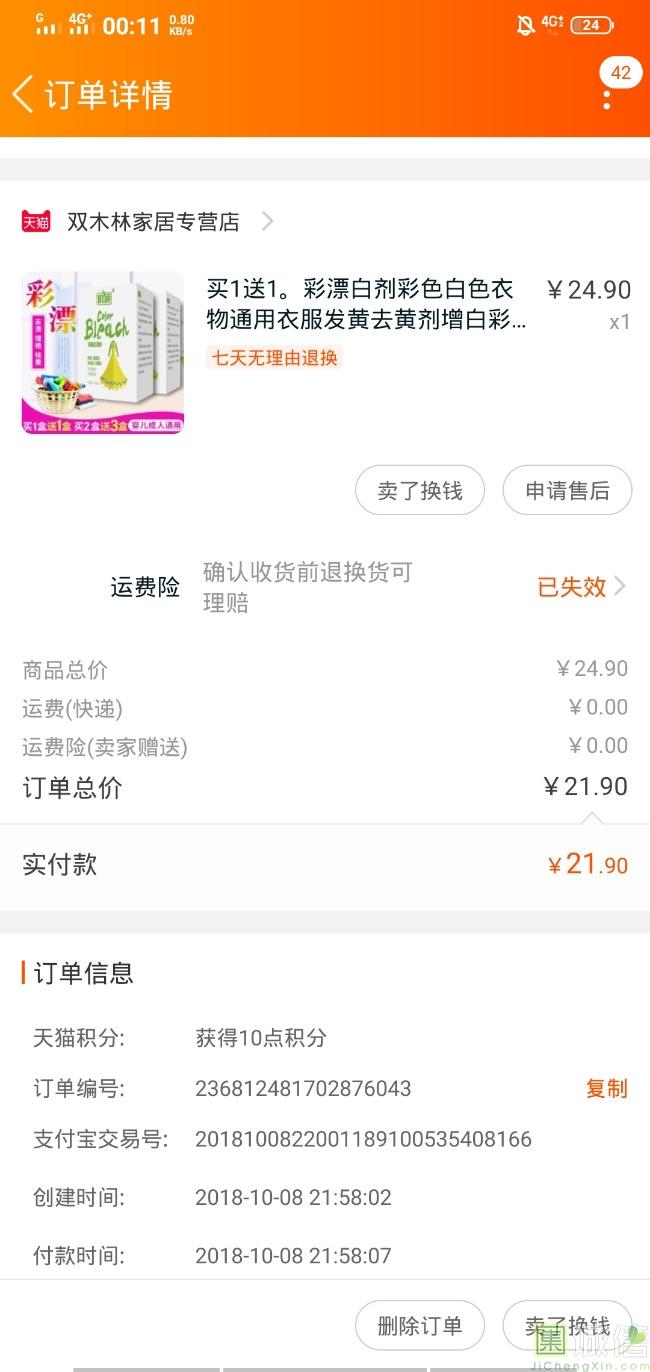The height and width of the screenshot is (1372, 650).
Task: Tap 申请售后 to request after-sales service
Action: [567, 491]
